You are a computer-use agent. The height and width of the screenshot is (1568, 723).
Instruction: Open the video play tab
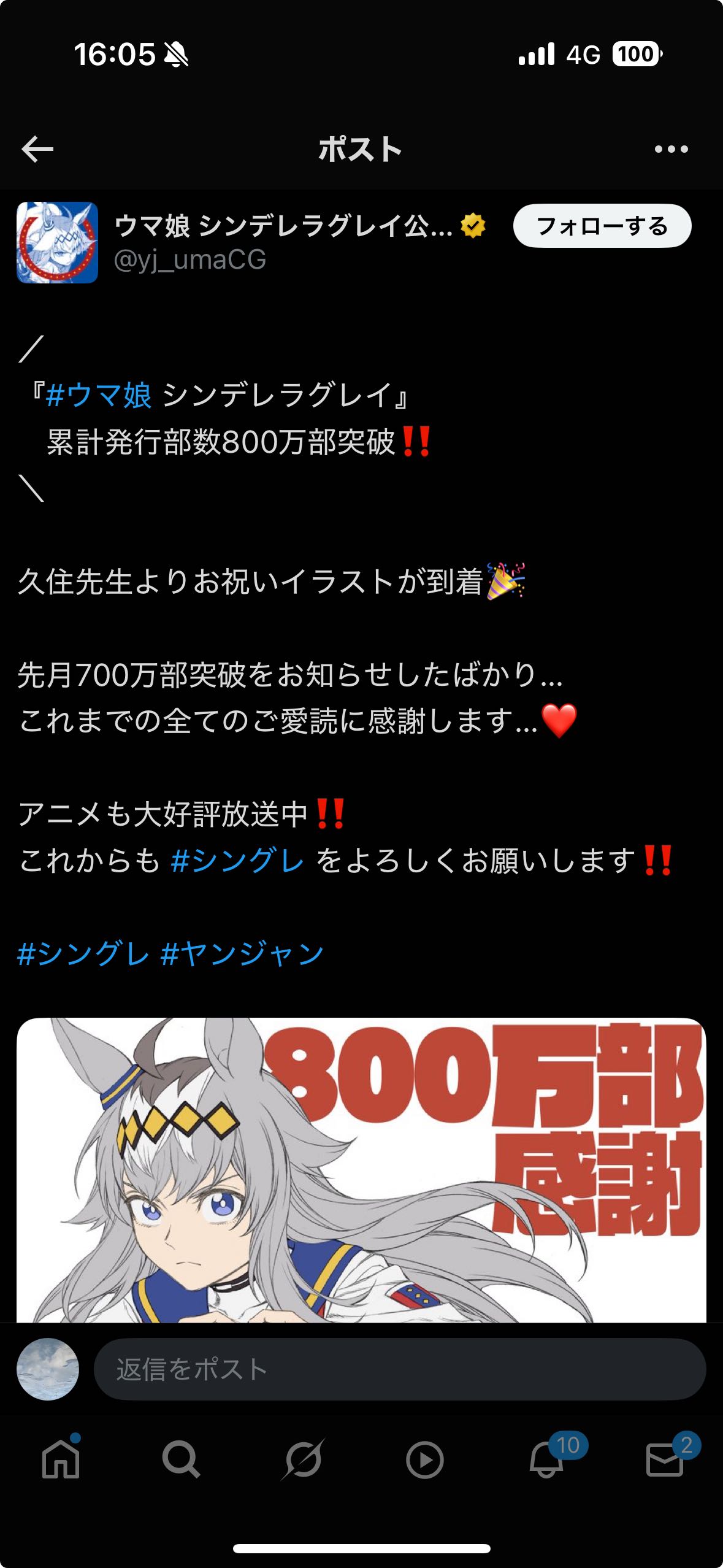click(424, 1459)
